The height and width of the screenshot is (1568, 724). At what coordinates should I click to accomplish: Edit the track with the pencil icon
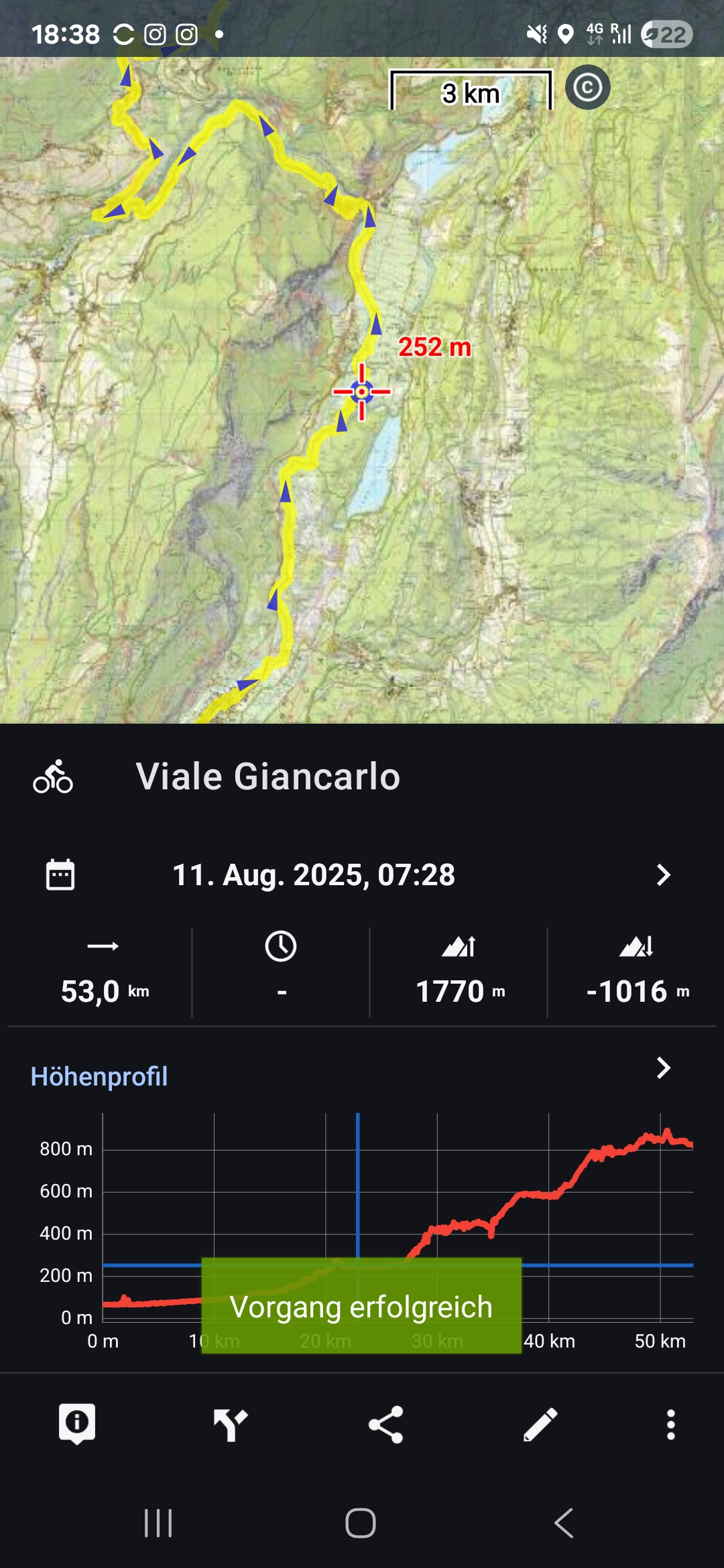(x=540, y=1424)
